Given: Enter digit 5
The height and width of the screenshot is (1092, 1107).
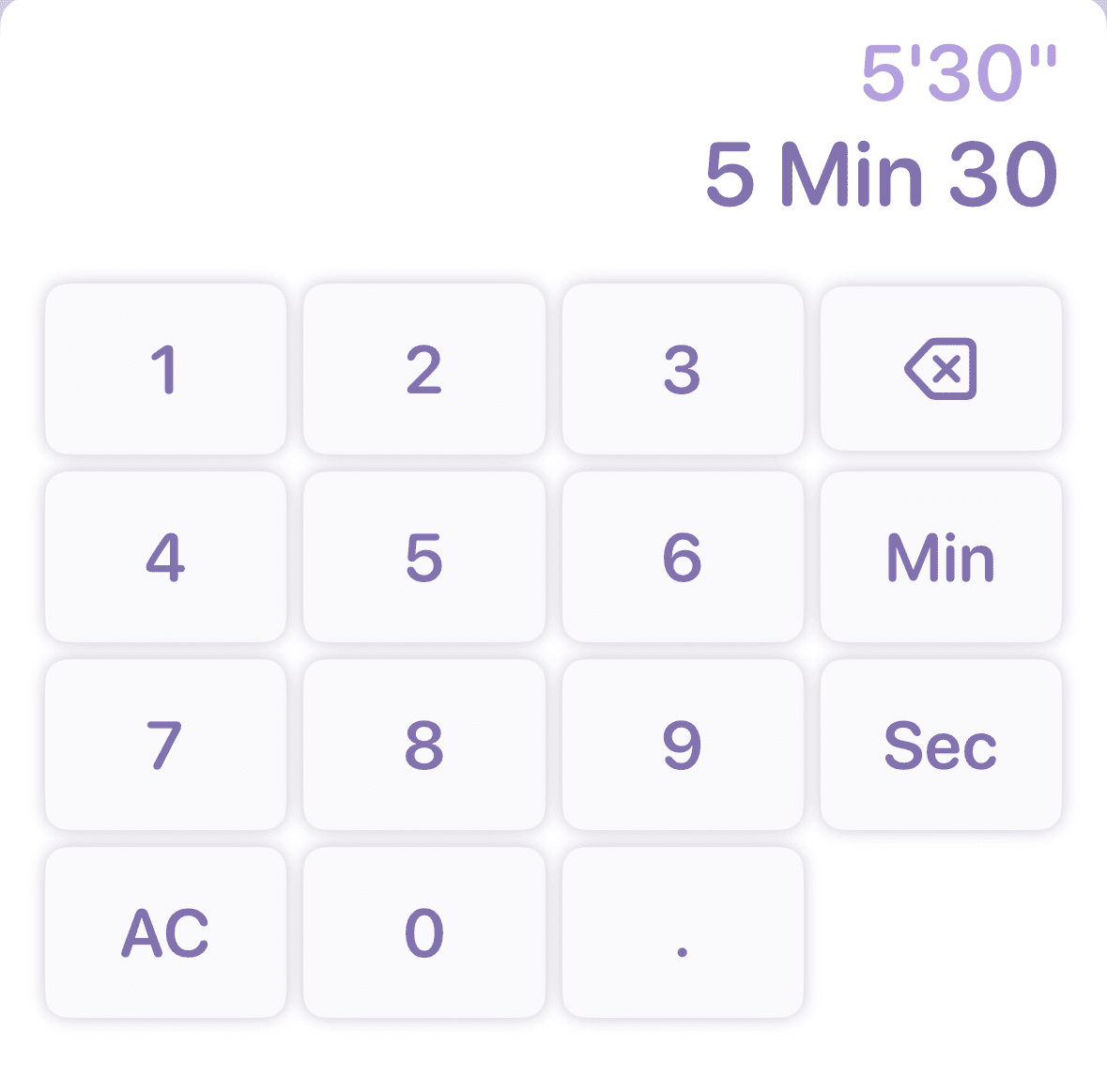Looking at the screenshot, I should pyautogui.click(x=424, y=557).
